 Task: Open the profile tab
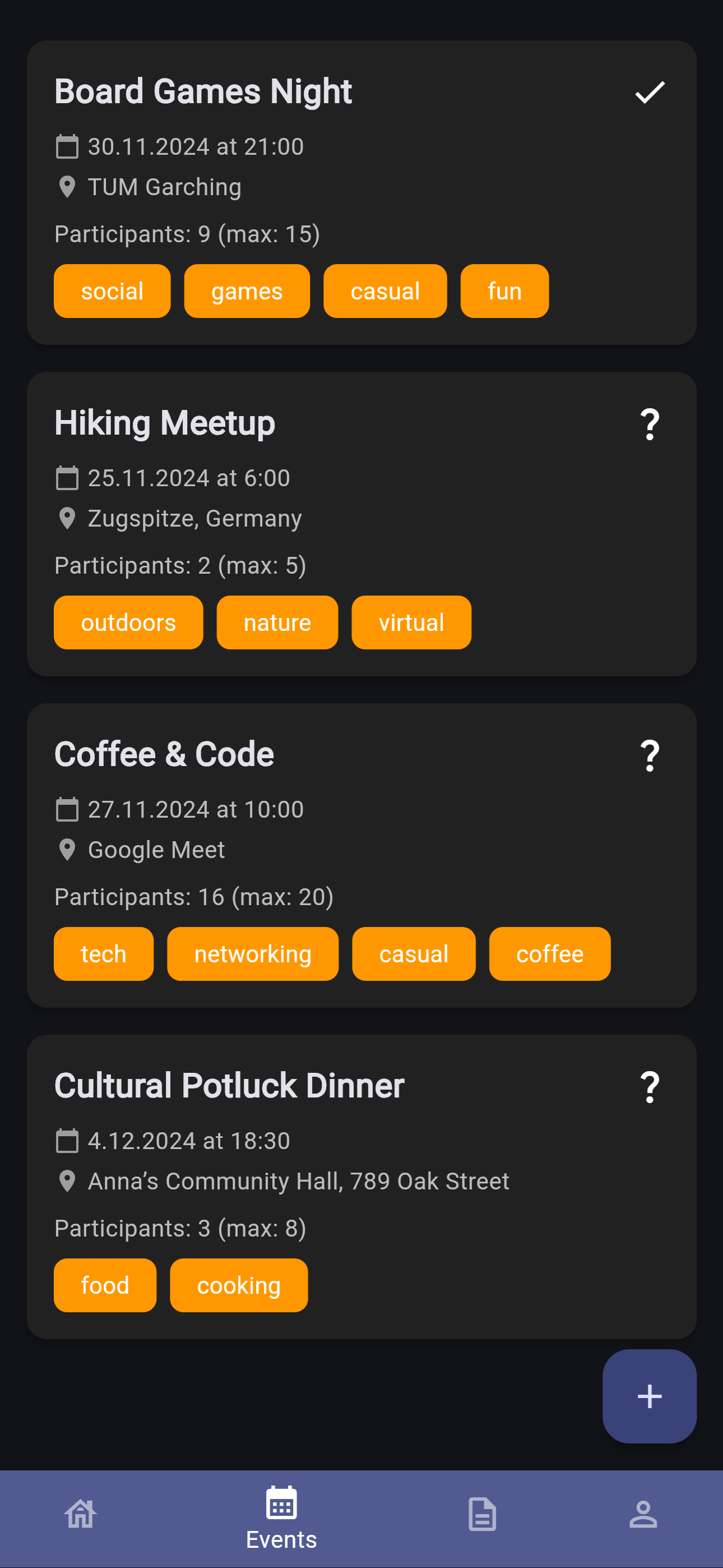(643, 1514)
